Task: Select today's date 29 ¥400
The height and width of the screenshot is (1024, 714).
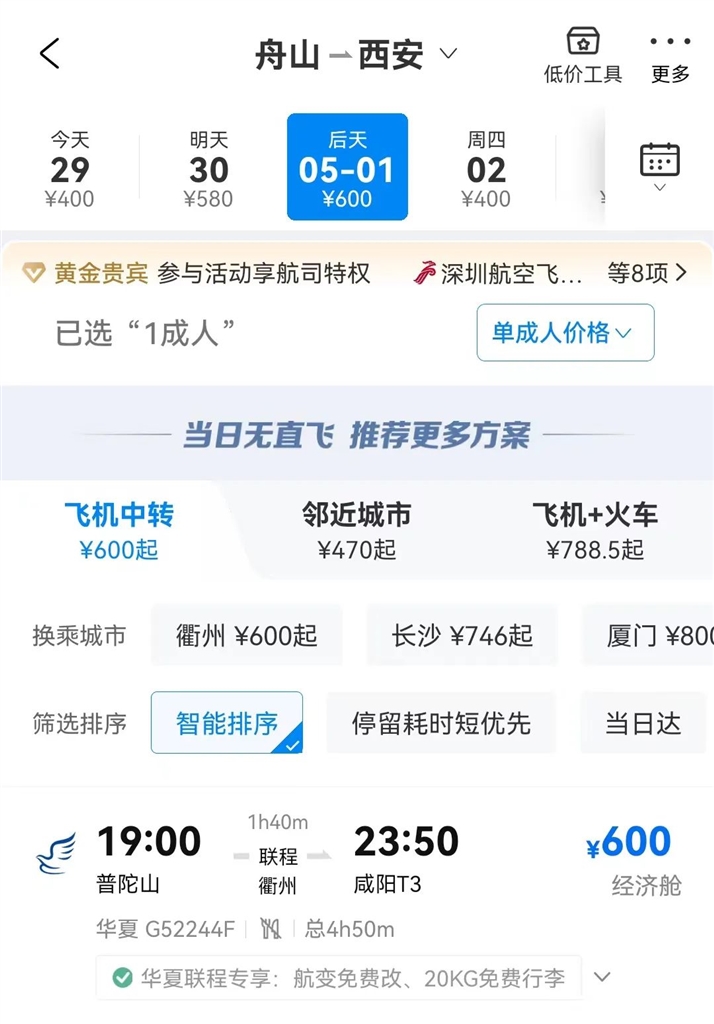Action: pyautogui.click(x=70, y=170)
